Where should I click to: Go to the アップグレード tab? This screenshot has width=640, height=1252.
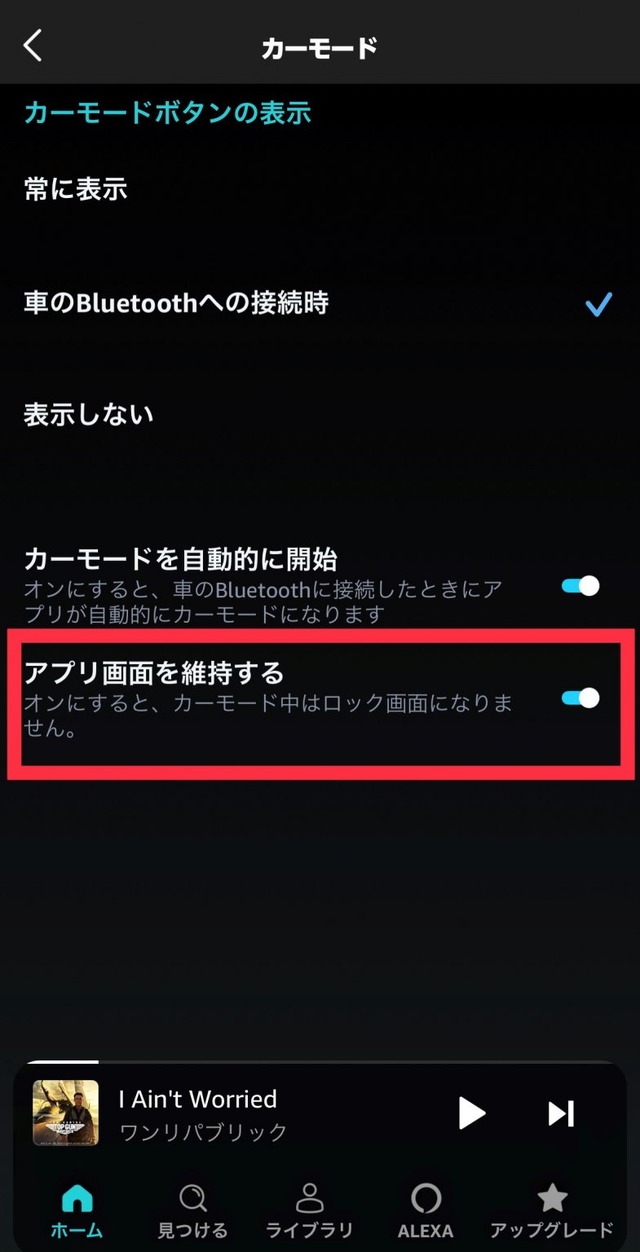(551, 1209)
